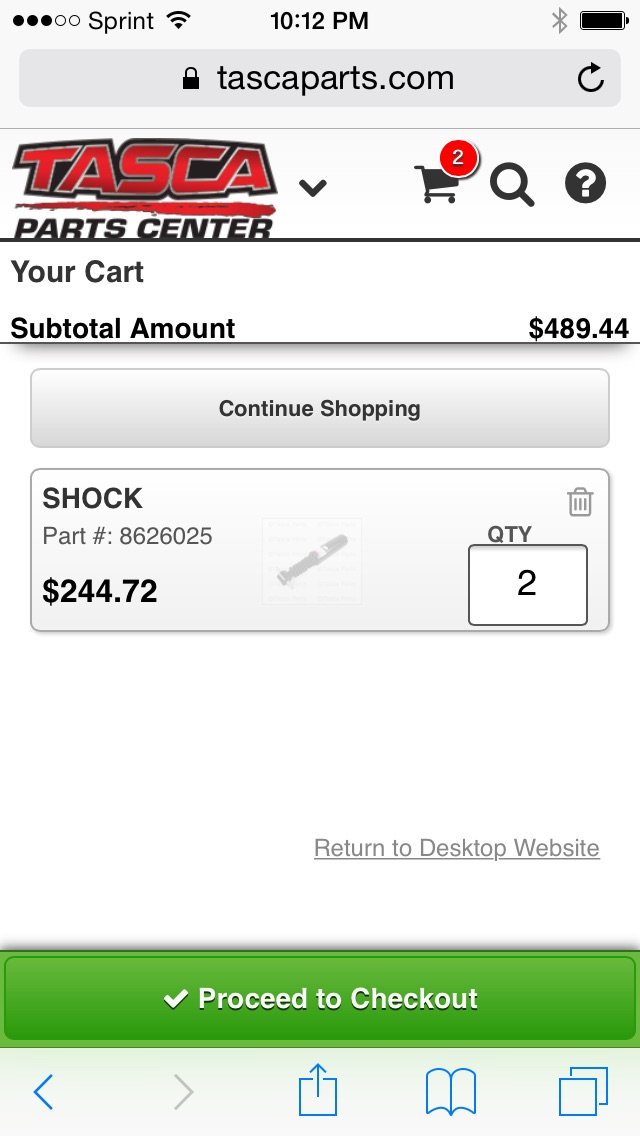The height and width of the screenshot is (1136, 640).
Task: Open the Safari share sheet
Action: 319,1090
